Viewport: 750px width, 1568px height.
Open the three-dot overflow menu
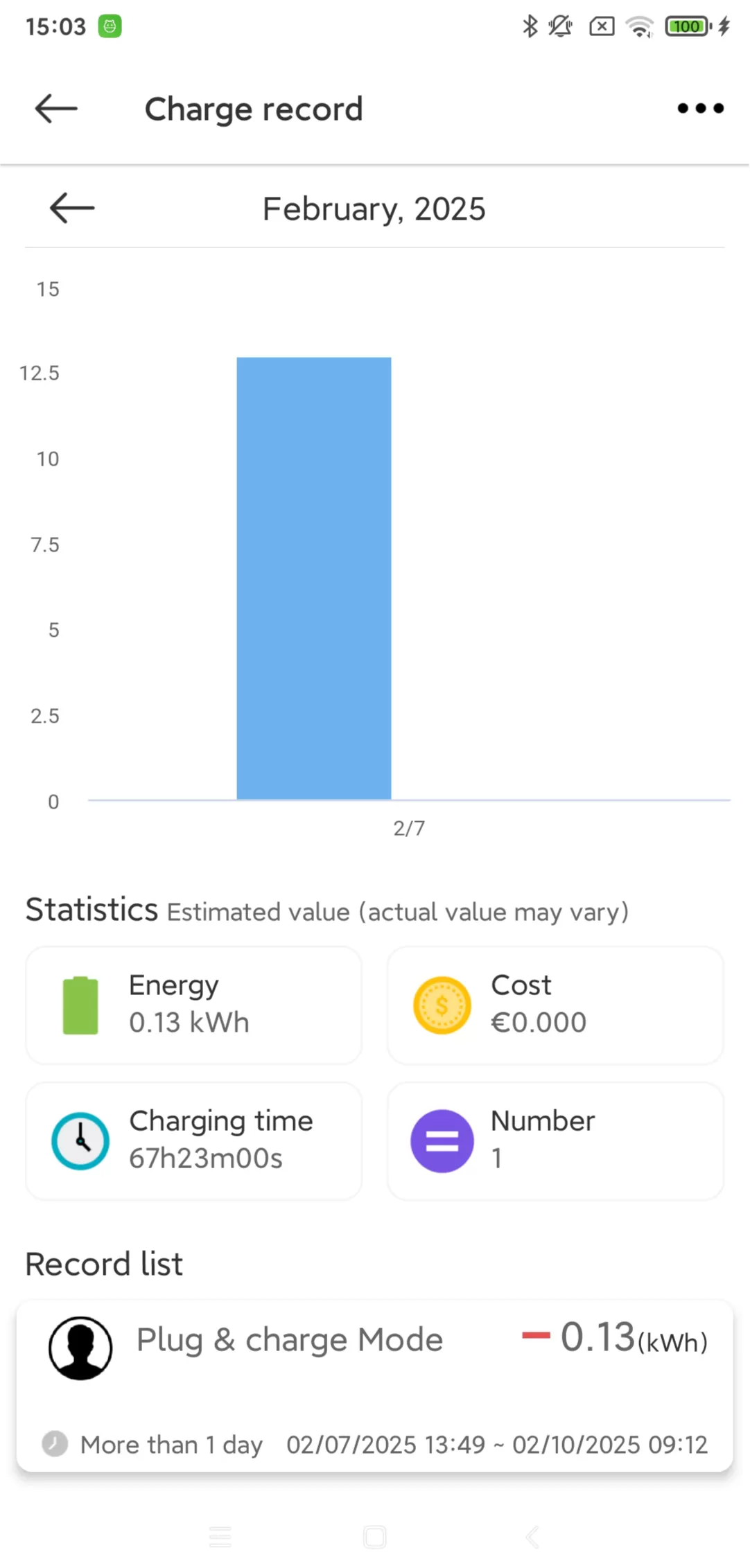(700, 108)
